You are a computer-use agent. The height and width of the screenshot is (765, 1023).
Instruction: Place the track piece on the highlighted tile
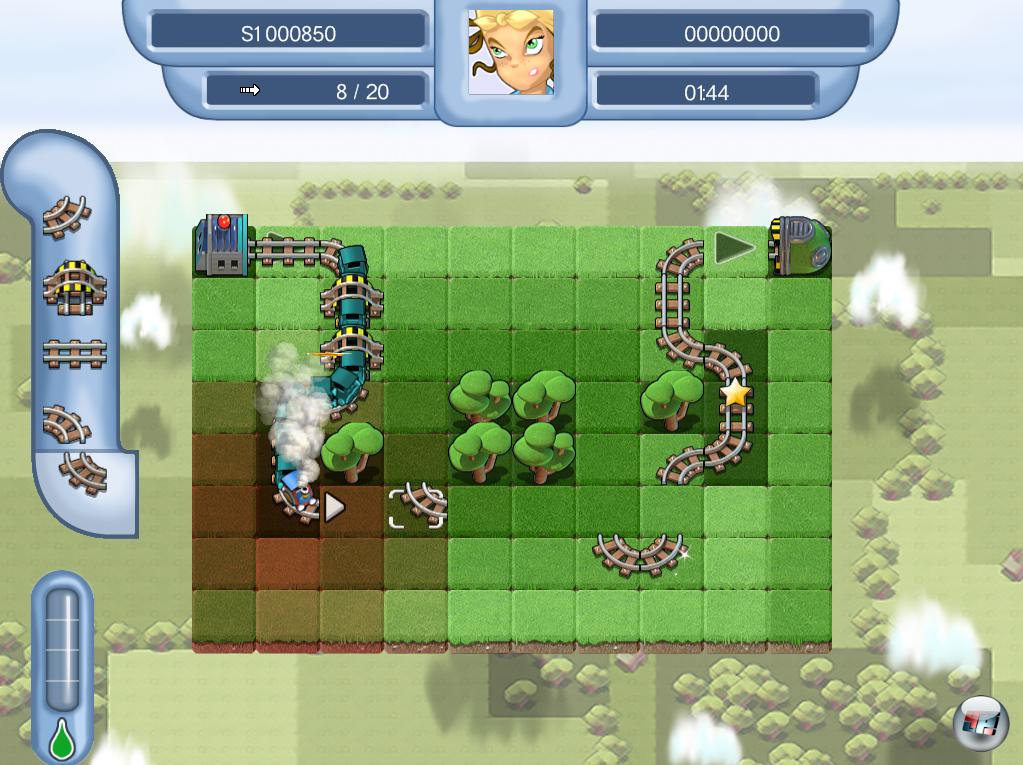[416, 507]
